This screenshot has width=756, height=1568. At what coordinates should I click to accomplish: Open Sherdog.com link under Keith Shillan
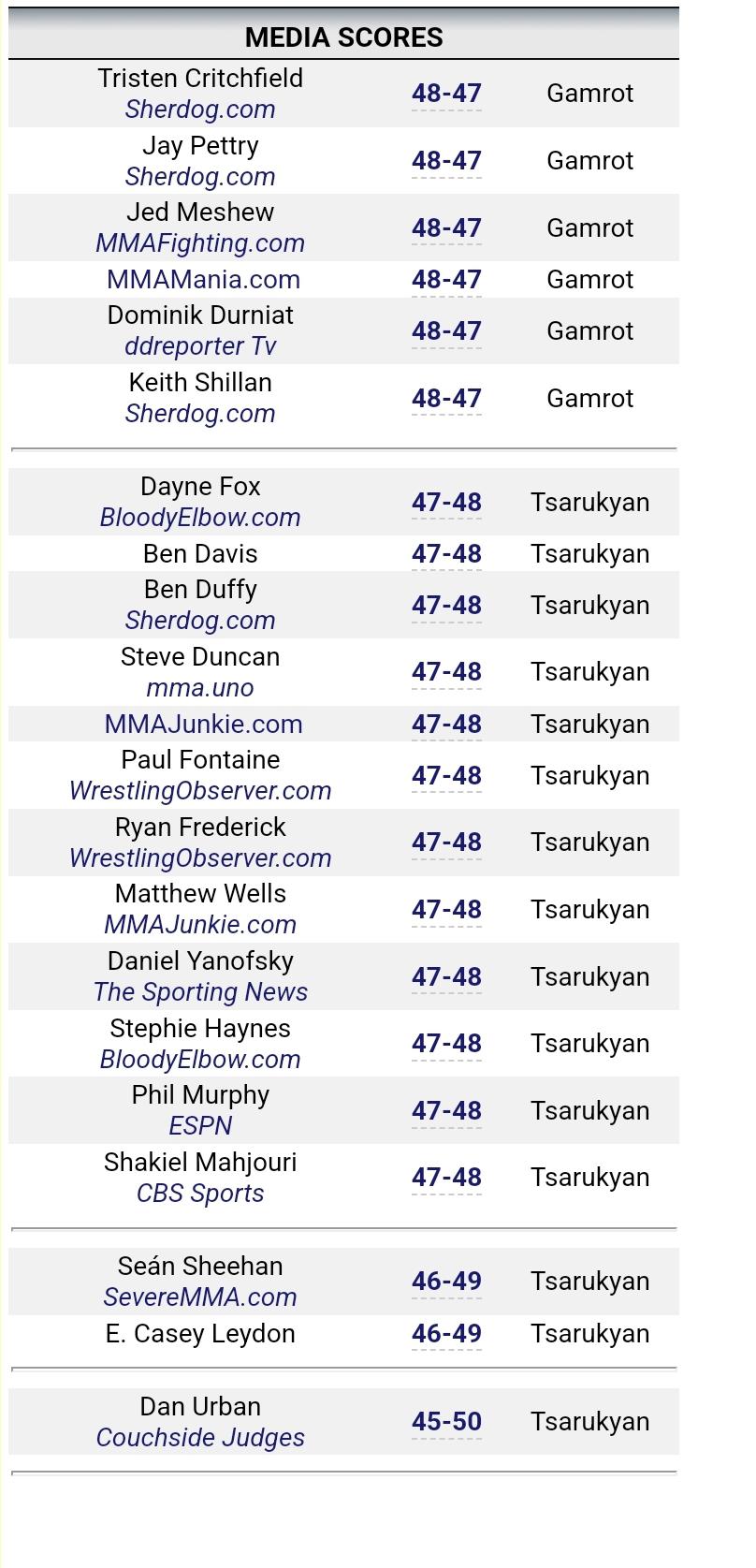pyautogui.click(x=200, y=414)
